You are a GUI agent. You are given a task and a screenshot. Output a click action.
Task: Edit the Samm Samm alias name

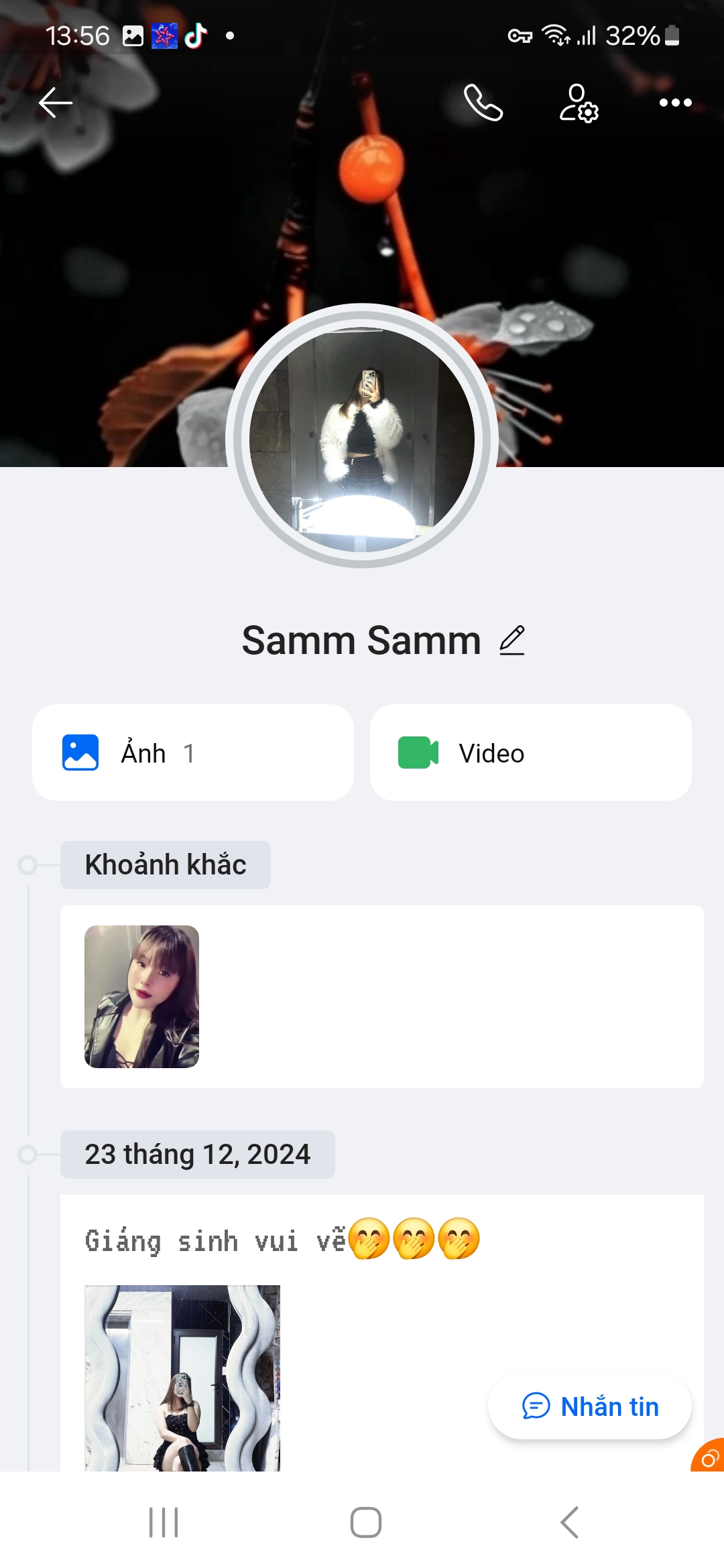pos(512,641)
